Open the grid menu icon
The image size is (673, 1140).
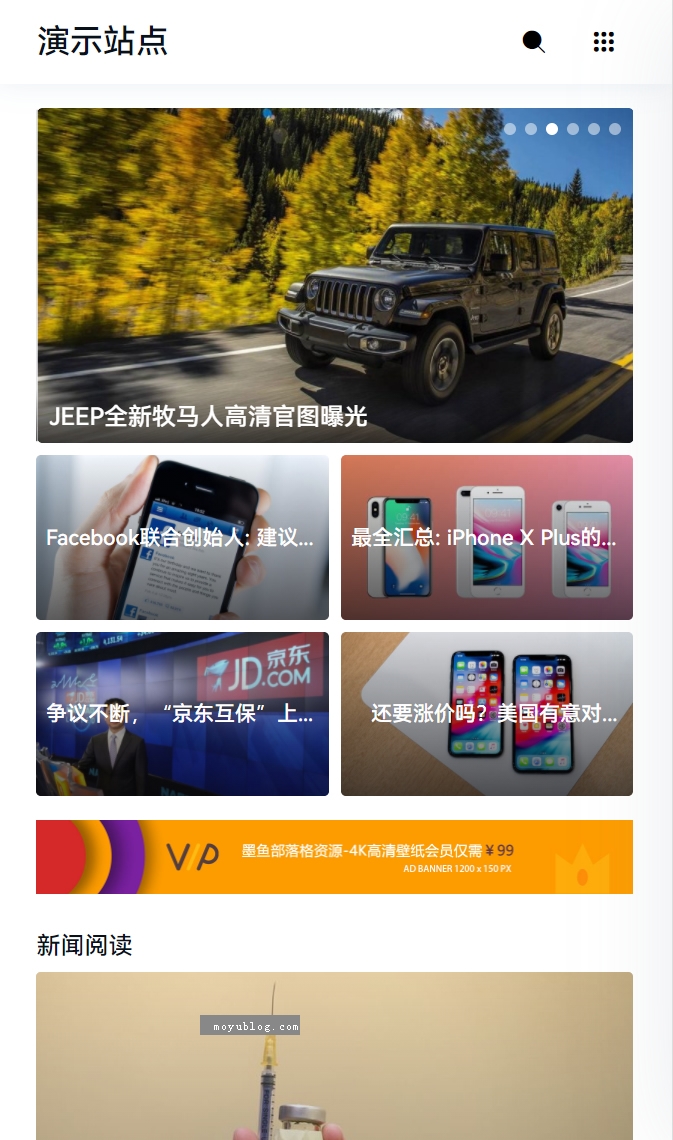pyautogui.click(x=603, y=42)
